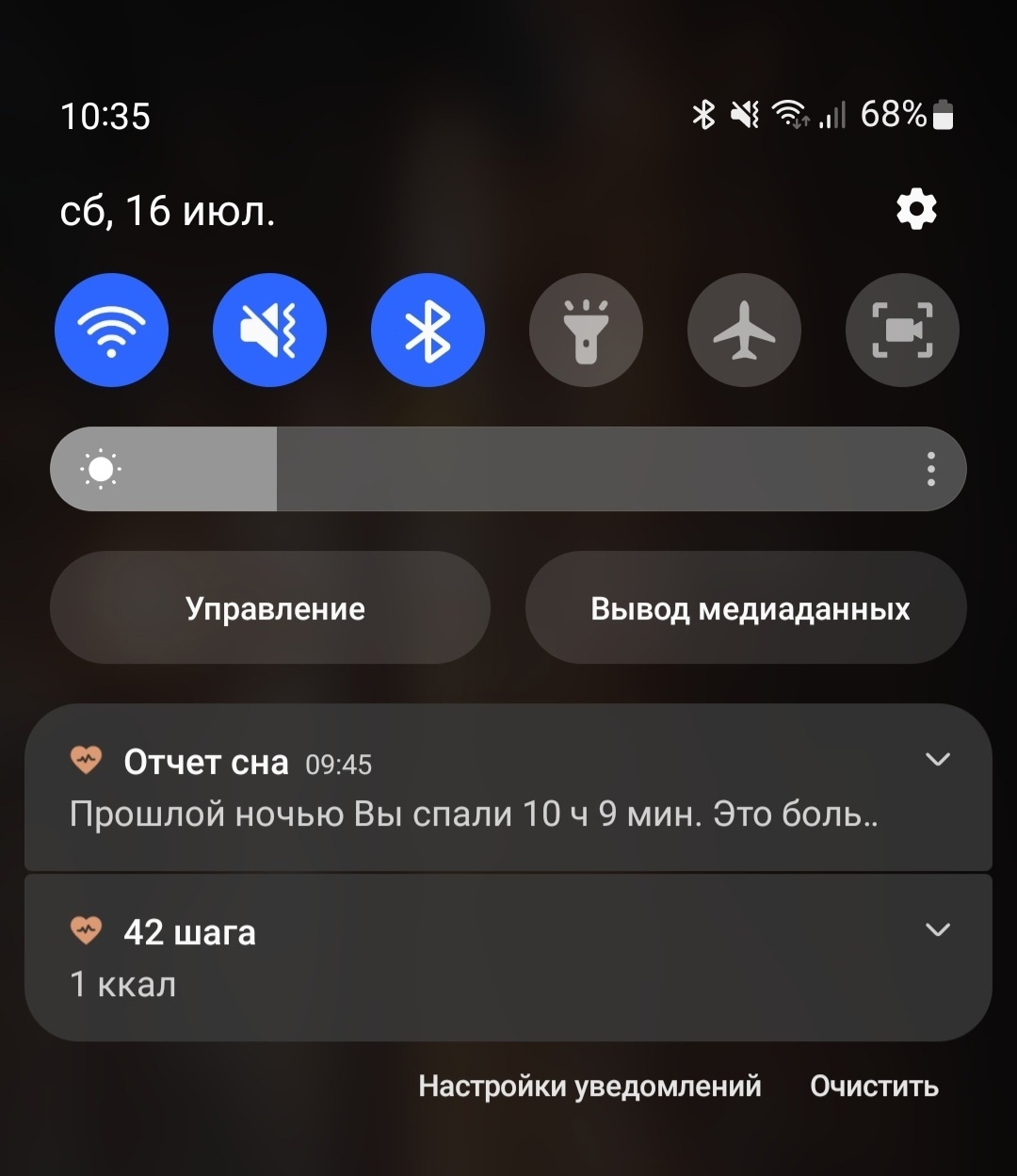This screenshot has width=1017, height=1176.
Task: Turn on the flashlight
Action: [586, 331]
